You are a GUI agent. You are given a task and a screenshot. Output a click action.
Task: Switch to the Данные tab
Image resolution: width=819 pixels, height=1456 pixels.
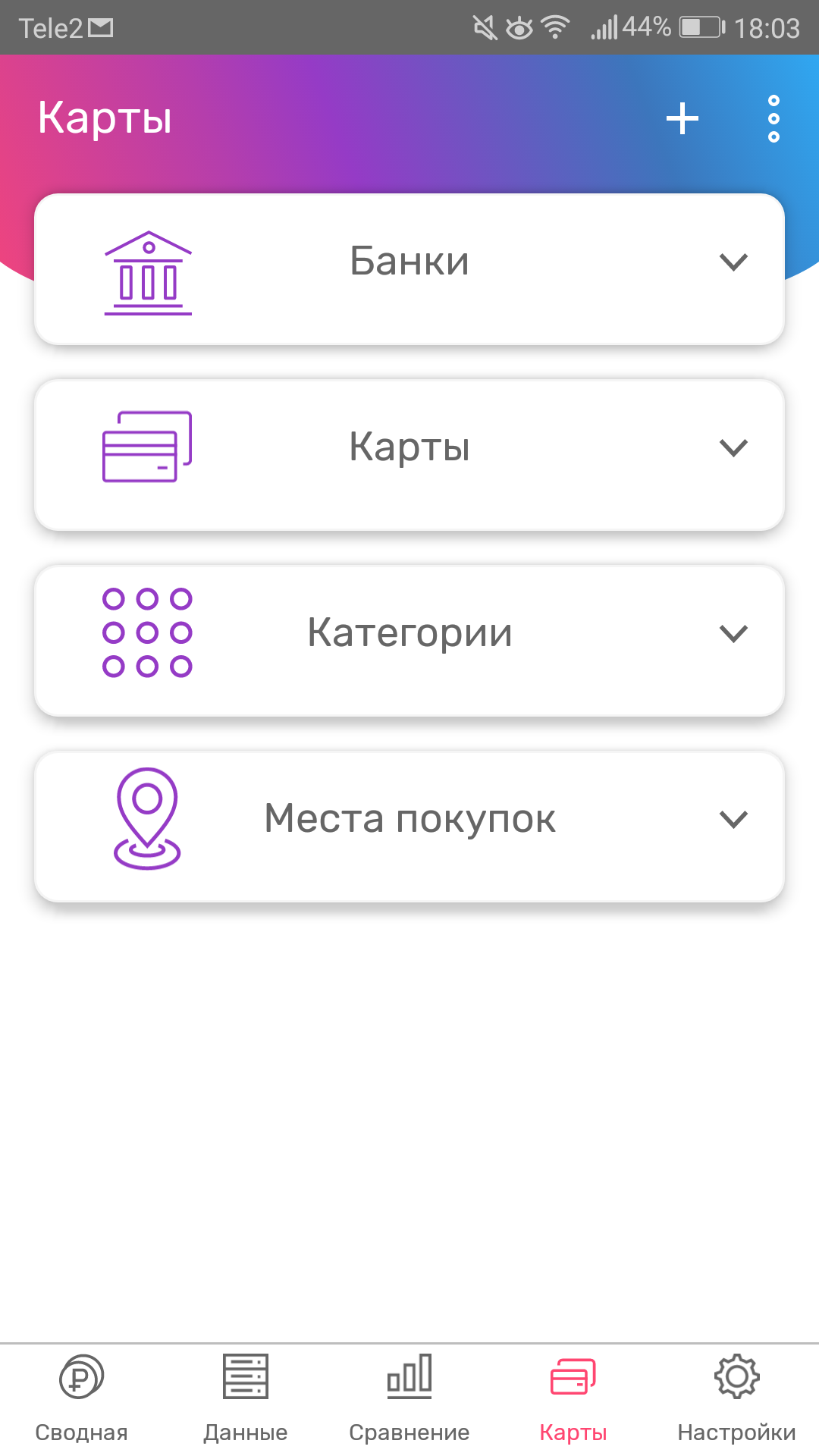click(x=246, y=1400)
